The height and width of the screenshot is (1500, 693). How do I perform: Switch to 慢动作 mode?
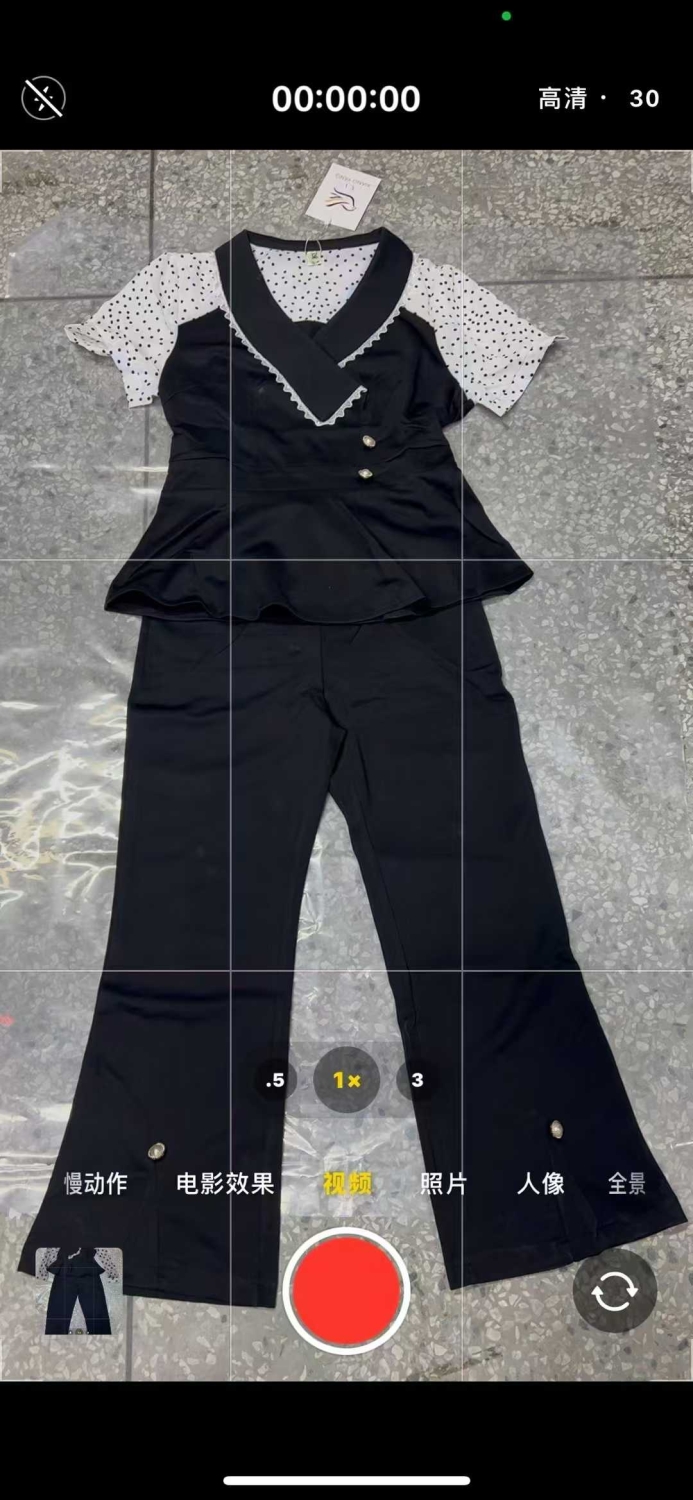point(96,1184)
